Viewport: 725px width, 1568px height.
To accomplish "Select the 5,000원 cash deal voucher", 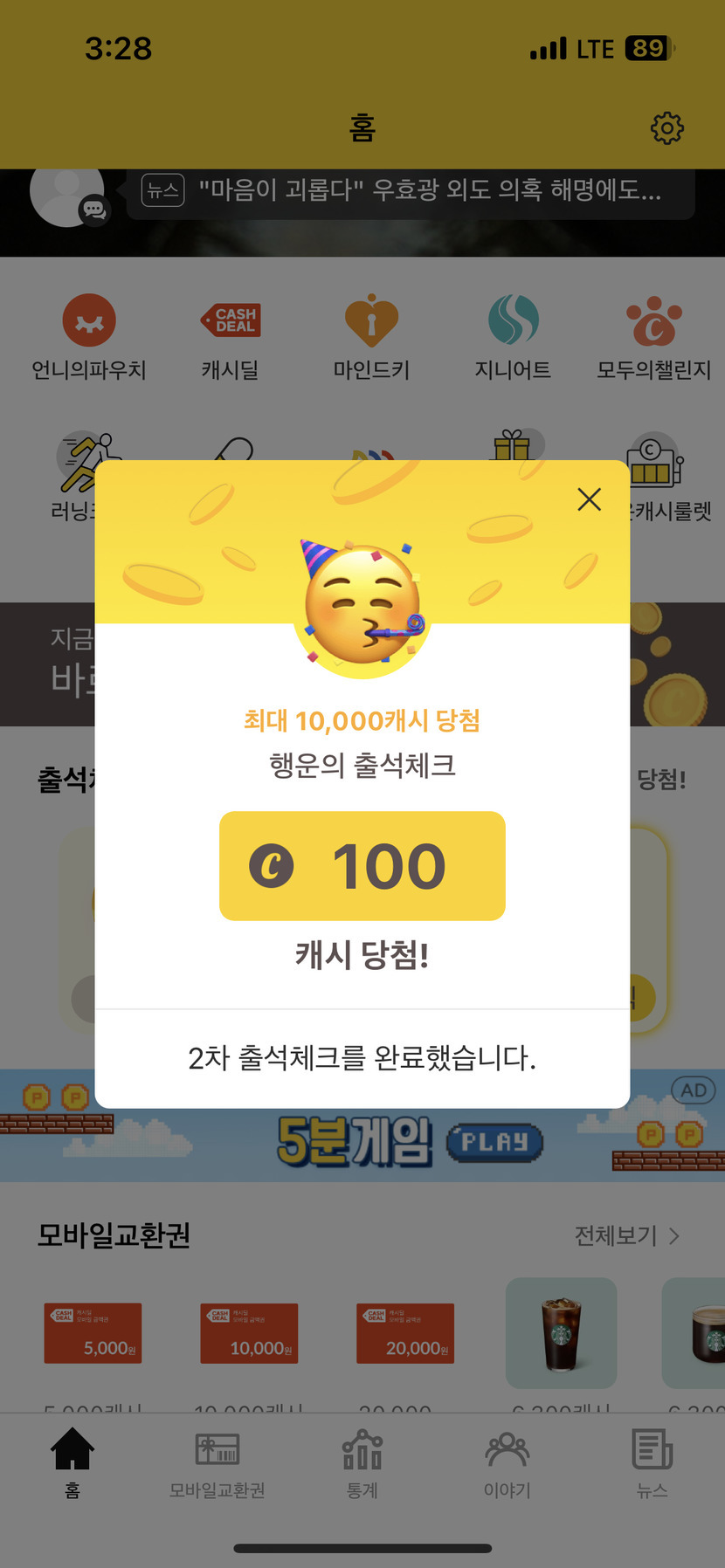I will click(93, 1333).
